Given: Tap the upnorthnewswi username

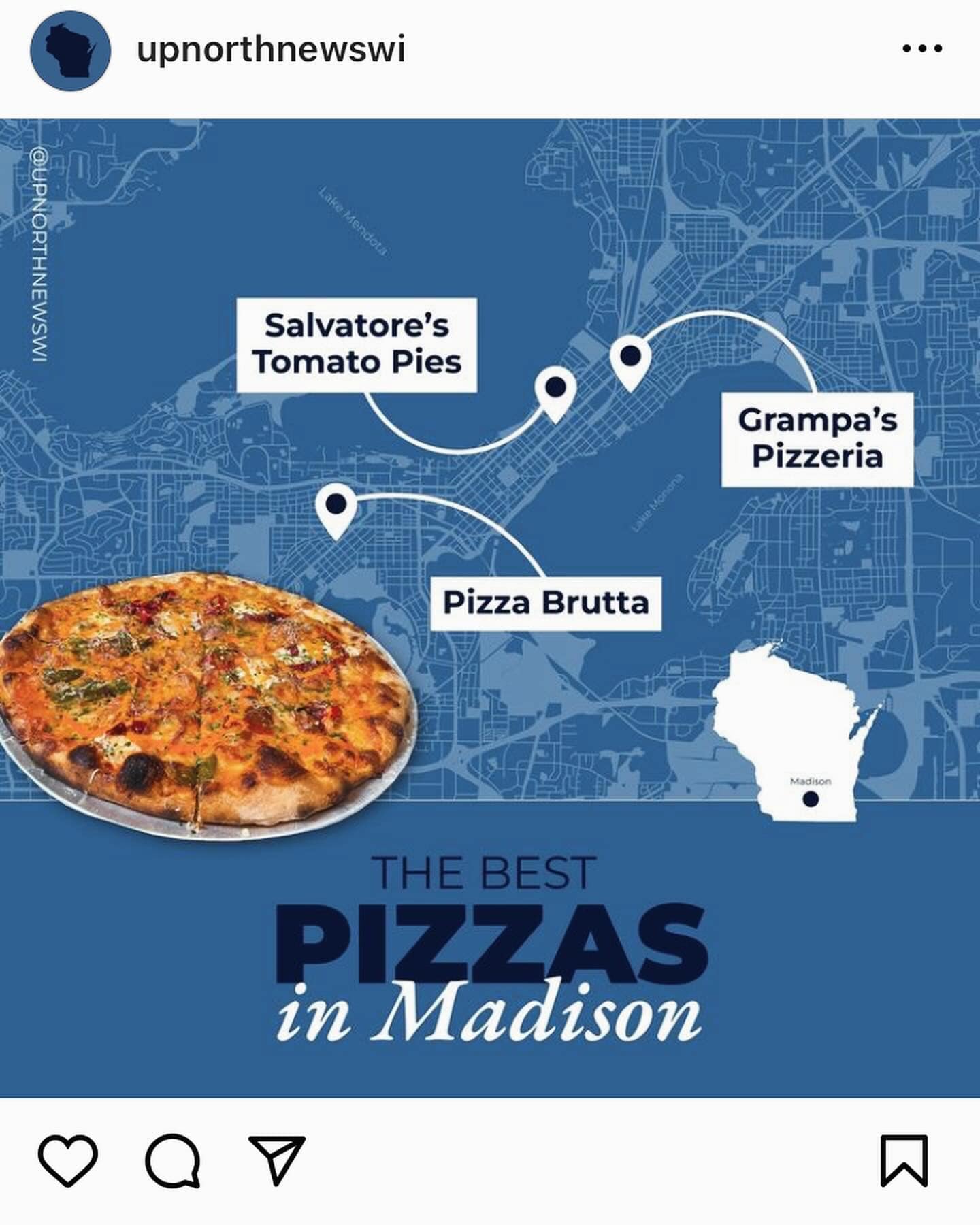Looking at the screenshot, I should pyautogui.click(x=271, y=50).
